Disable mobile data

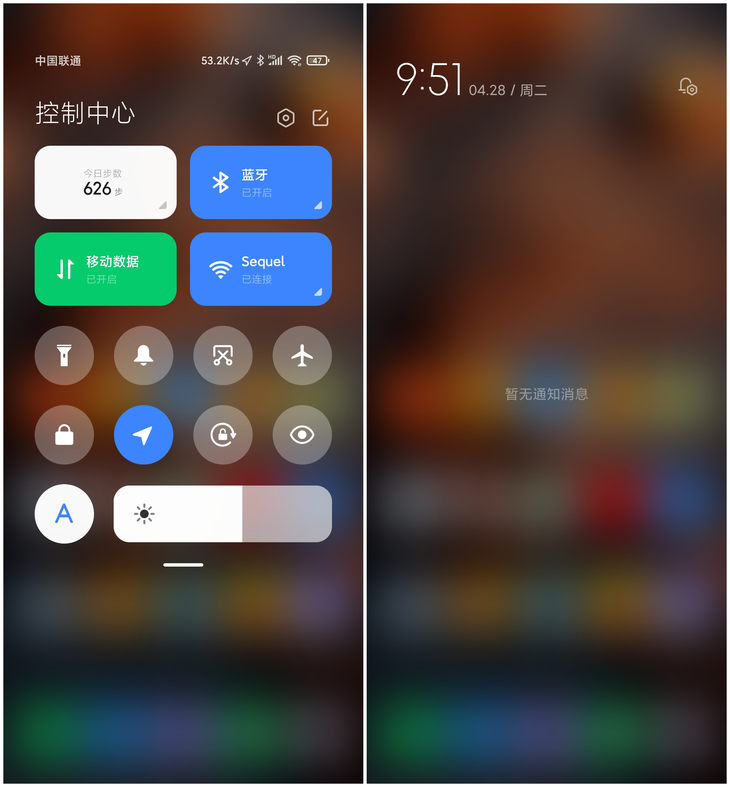coord(105,269)
